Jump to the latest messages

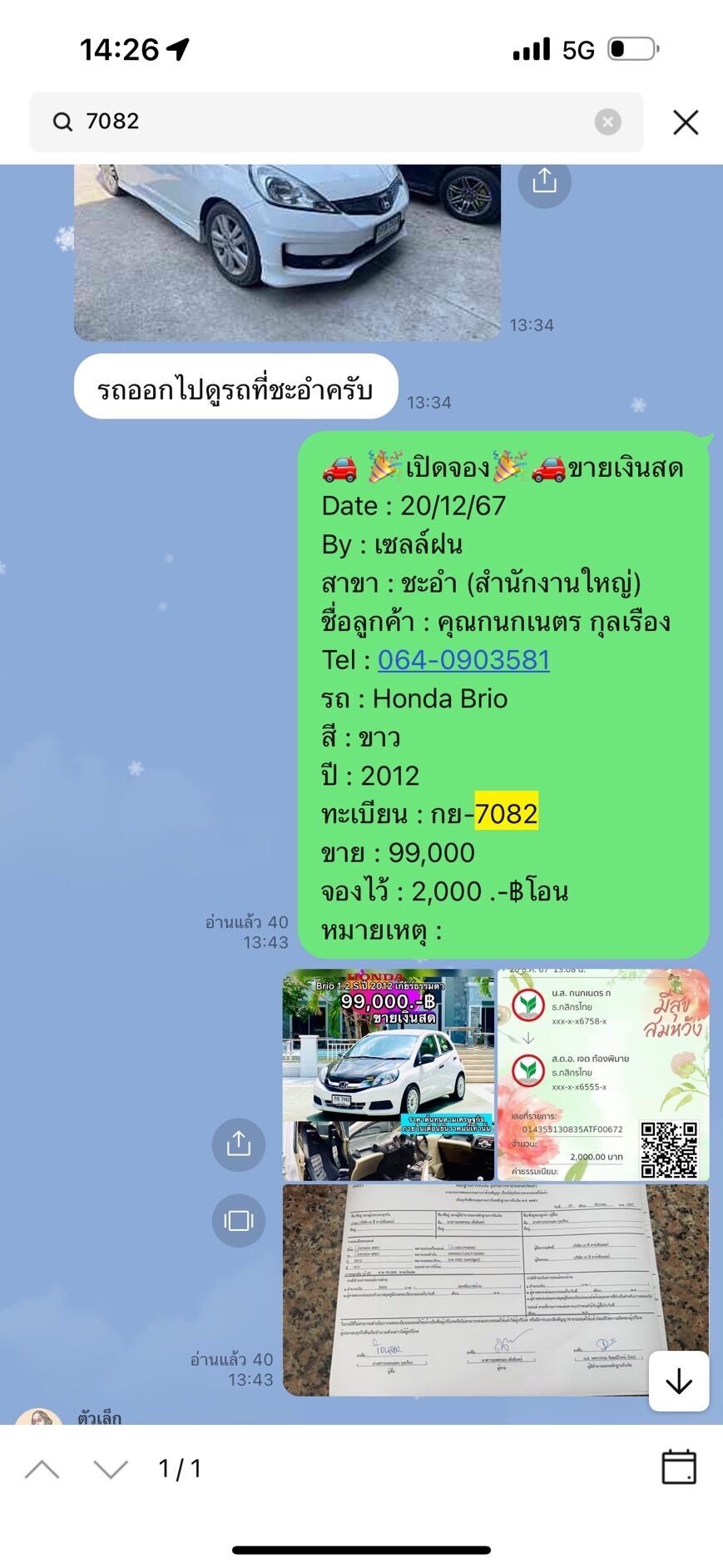point(679,1381)
